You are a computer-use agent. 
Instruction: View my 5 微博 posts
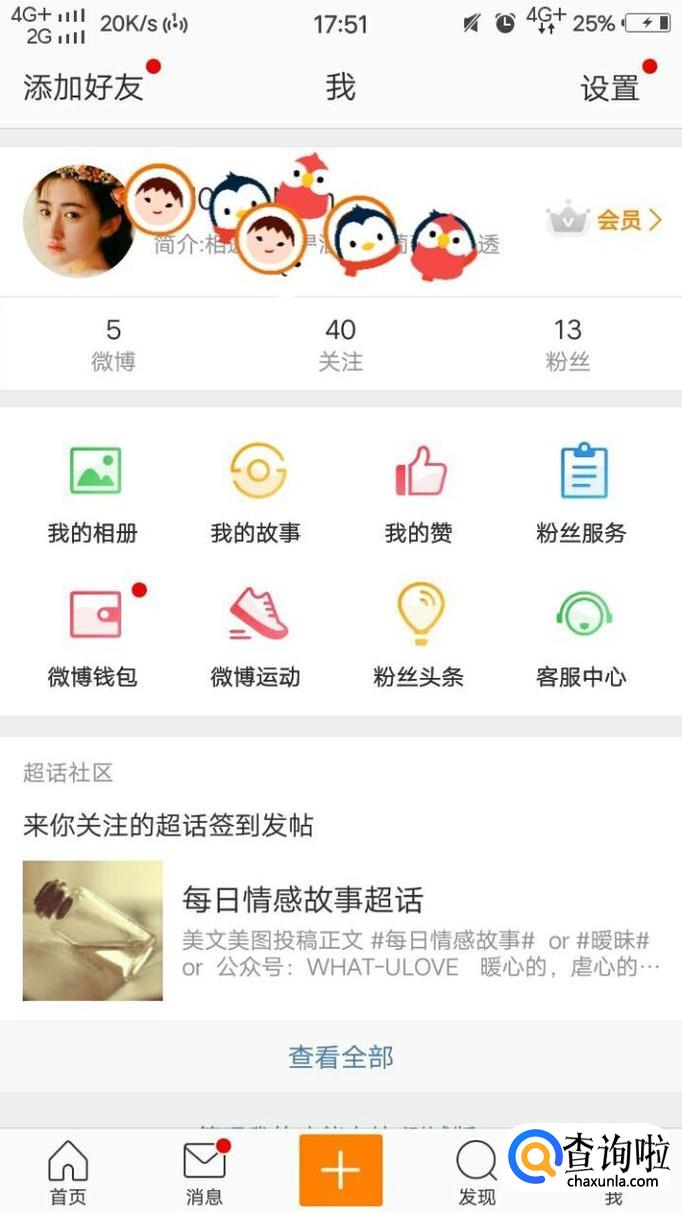113,343
